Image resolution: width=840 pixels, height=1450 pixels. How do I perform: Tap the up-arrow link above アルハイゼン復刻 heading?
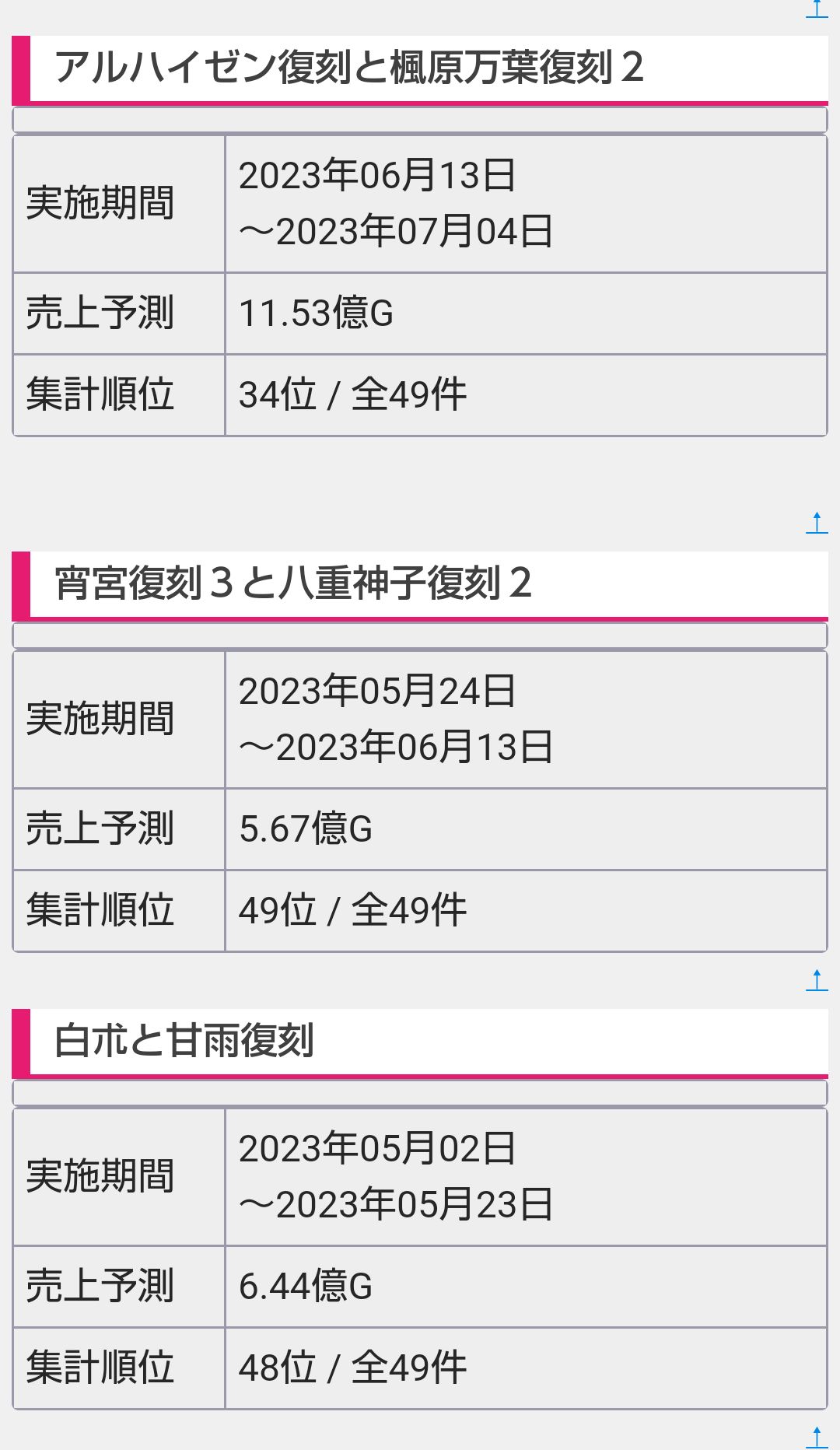pyautogui.click(x=817, y=9)
